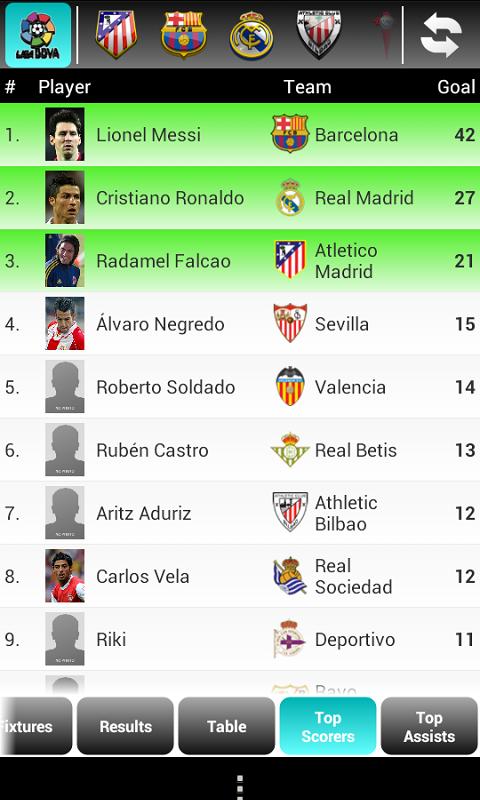The height and width of the screenshot is (800, 480).
Task: Select the Barcelona crest in top bar
Action: 184,35
